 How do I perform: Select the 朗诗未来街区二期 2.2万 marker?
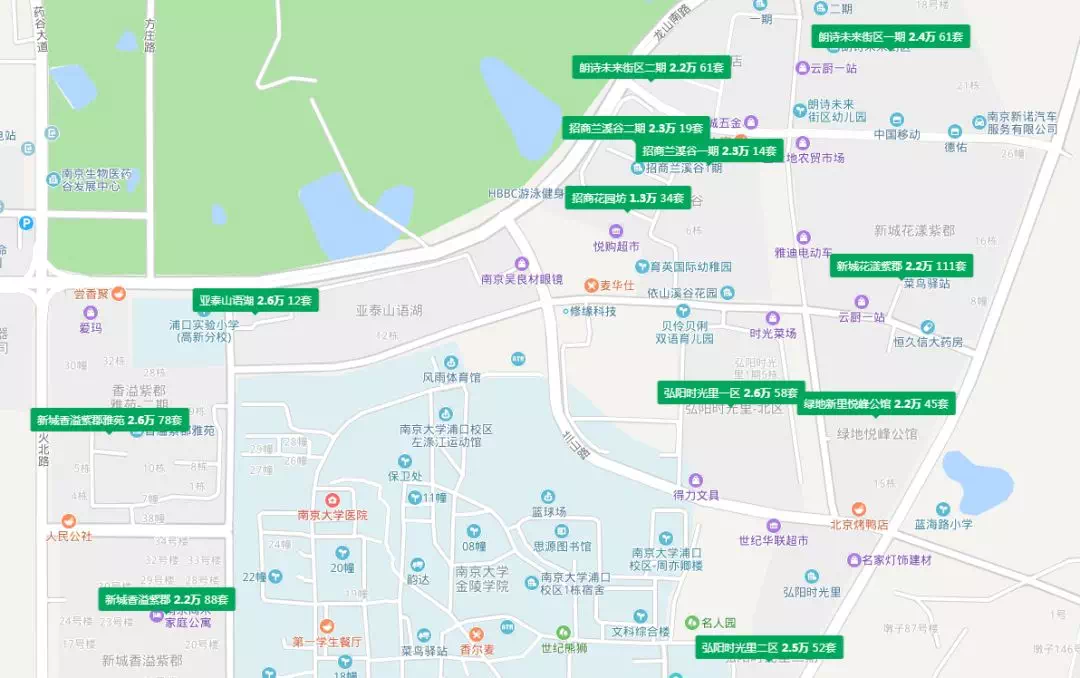click(650, 68)
